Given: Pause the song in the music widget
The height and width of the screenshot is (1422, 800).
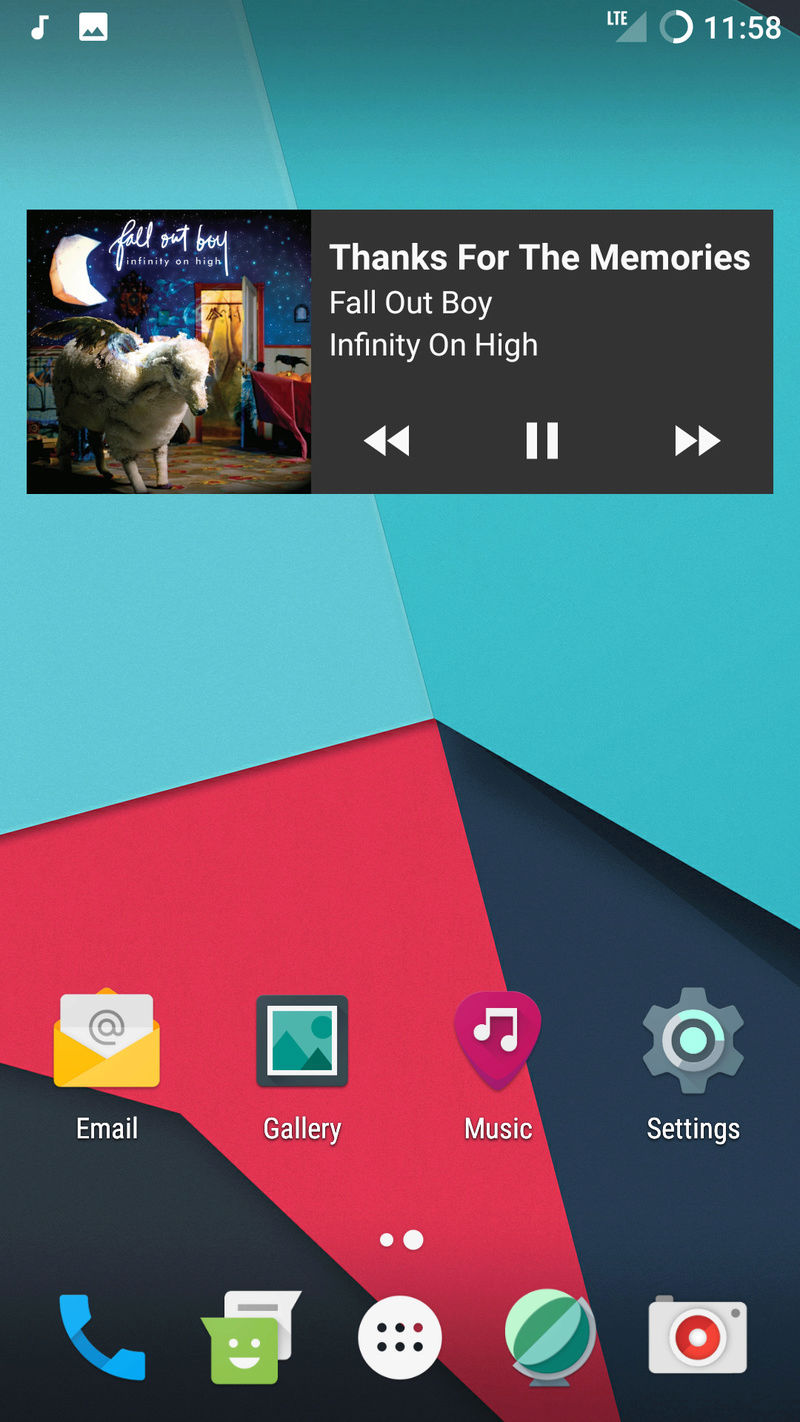Looking at the screenshot, I should click(542, 440).
